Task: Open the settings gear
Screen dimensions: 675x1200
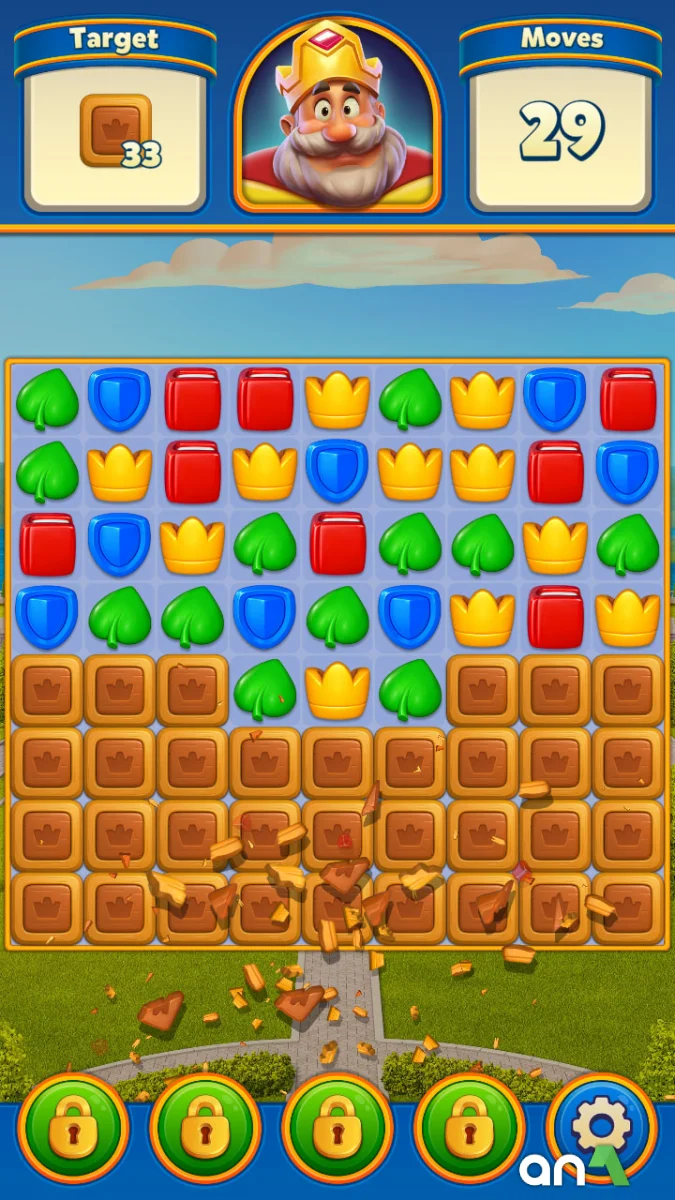Action: tap(601, 1127)
